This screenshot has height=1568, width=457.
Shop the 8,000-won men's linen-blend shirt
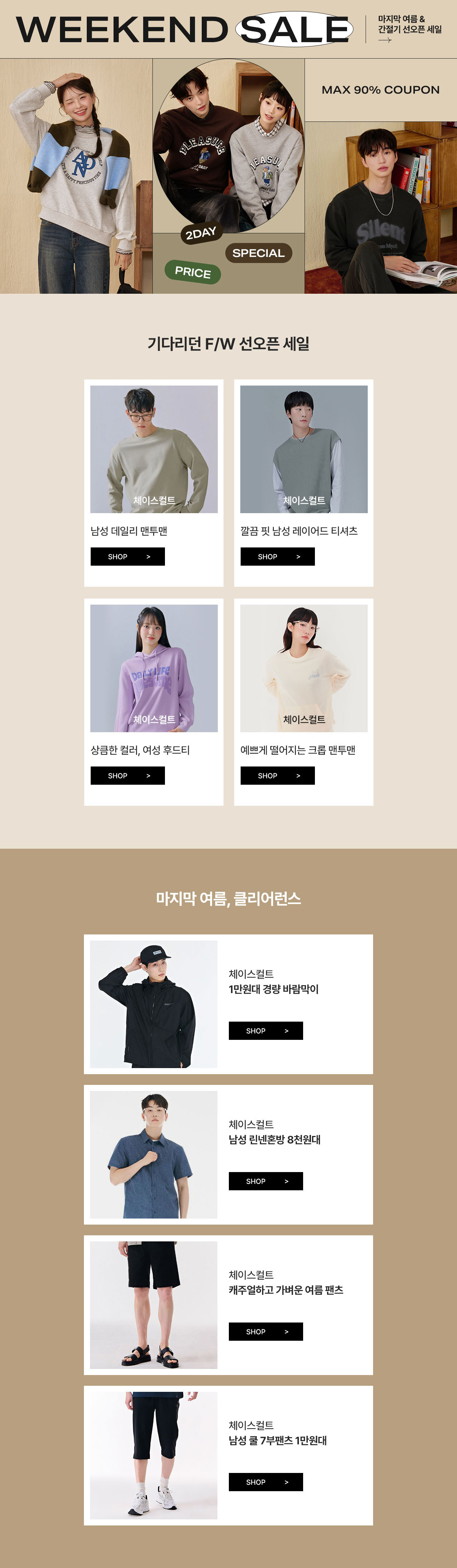tap(265, 1181)
